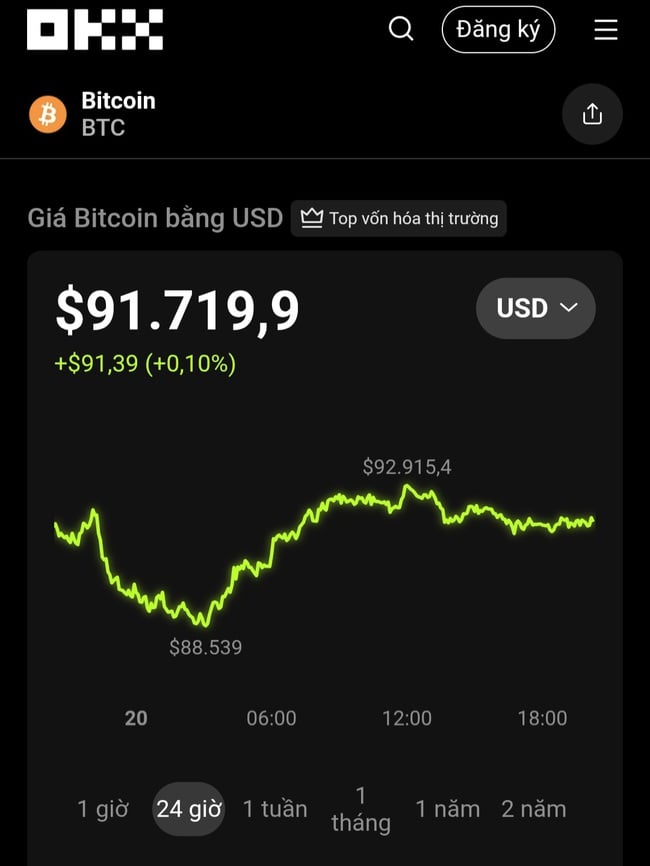Tap the Đăng ký sign-up button
Viewport: 650px width, 866px height.
coord(498,30)
